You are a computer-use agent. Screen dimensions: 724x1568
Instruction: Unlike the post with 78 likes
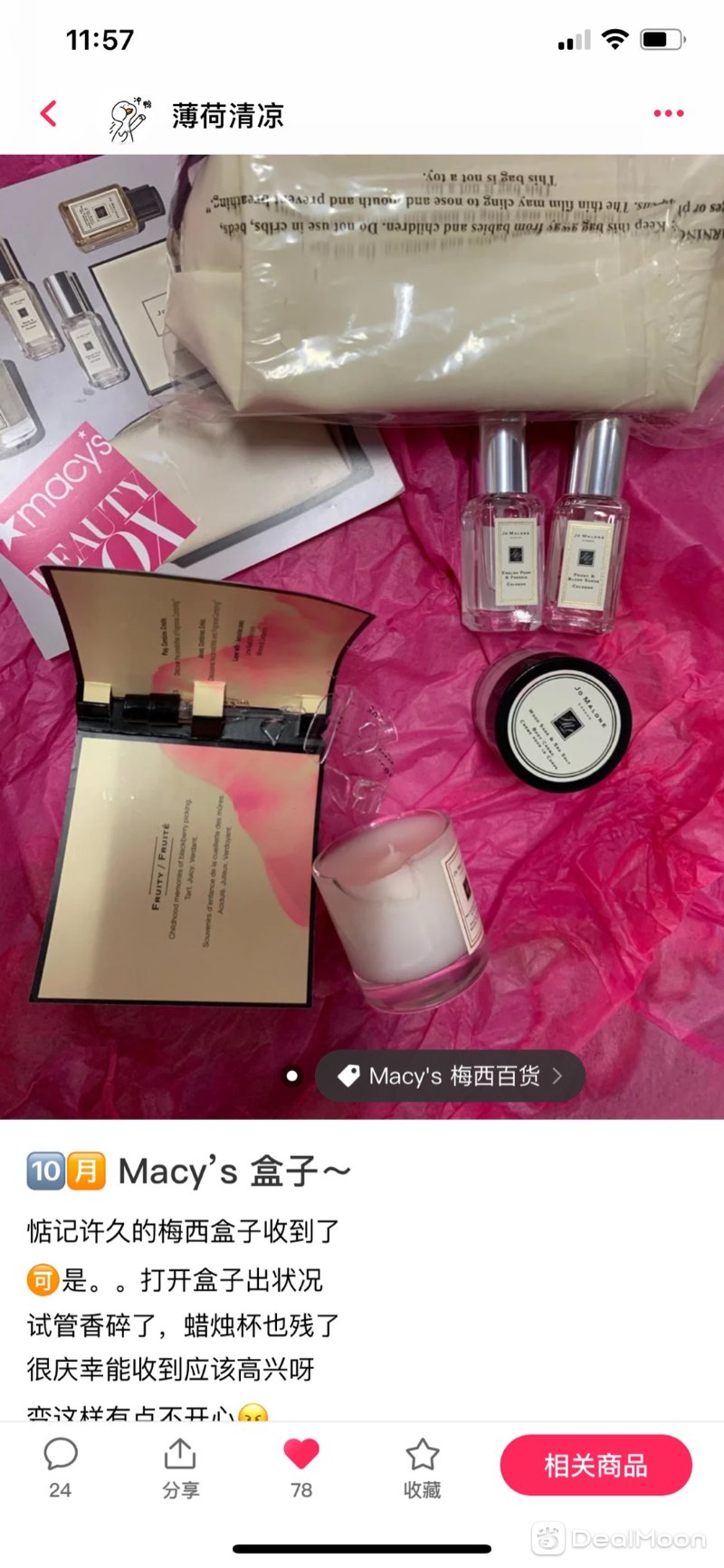pos(301,1468)
